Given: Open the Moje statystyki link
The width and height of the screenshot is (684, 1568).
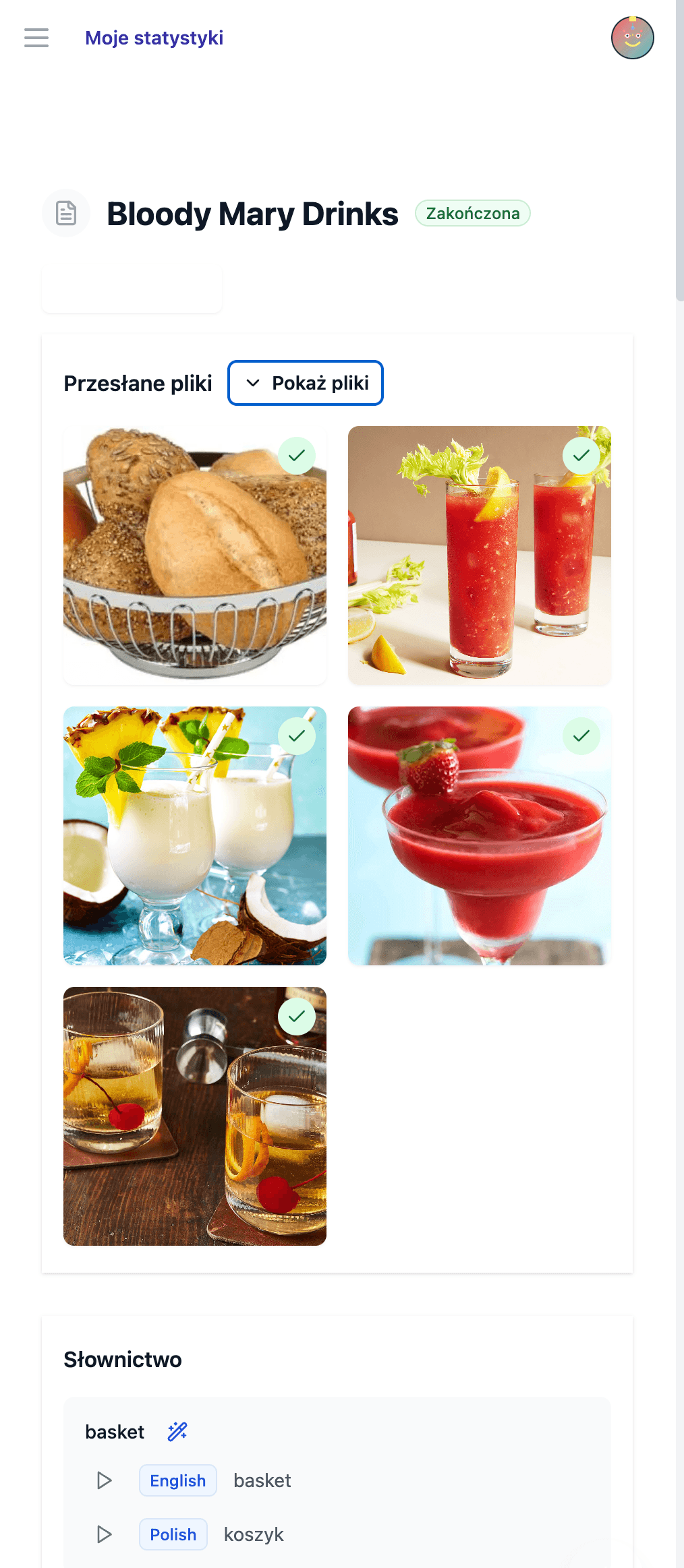Looking at the screenshot, I should click(x=154, y=38).
